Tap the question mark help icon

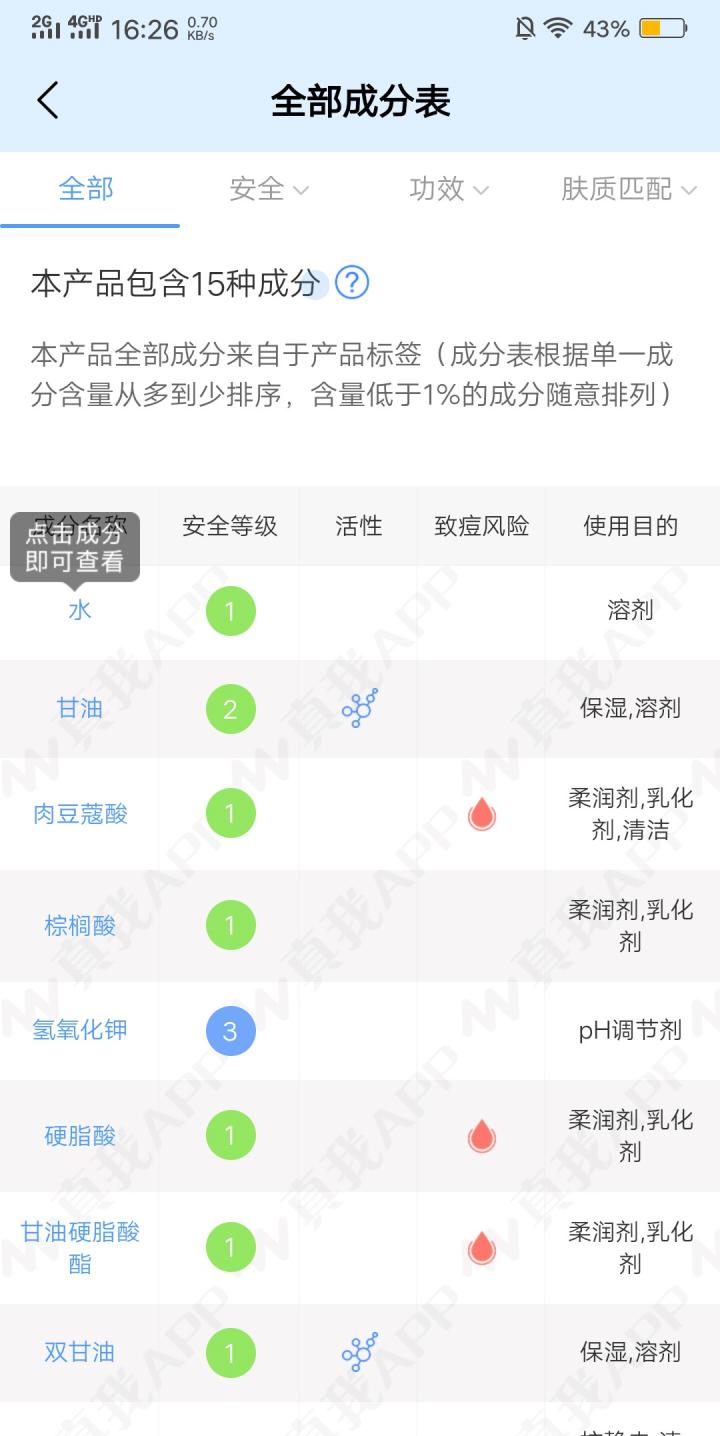click(352, 284)
